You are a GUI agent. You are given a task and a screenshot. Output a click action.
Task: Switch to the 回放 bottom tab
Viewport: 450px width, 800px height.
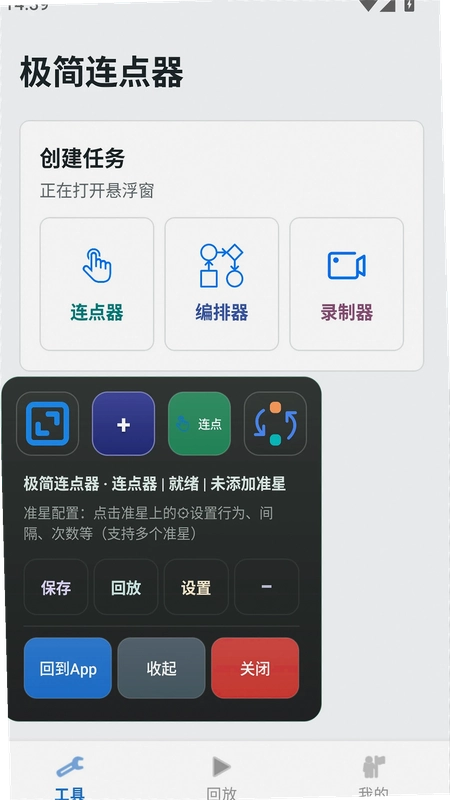[221, 776]
